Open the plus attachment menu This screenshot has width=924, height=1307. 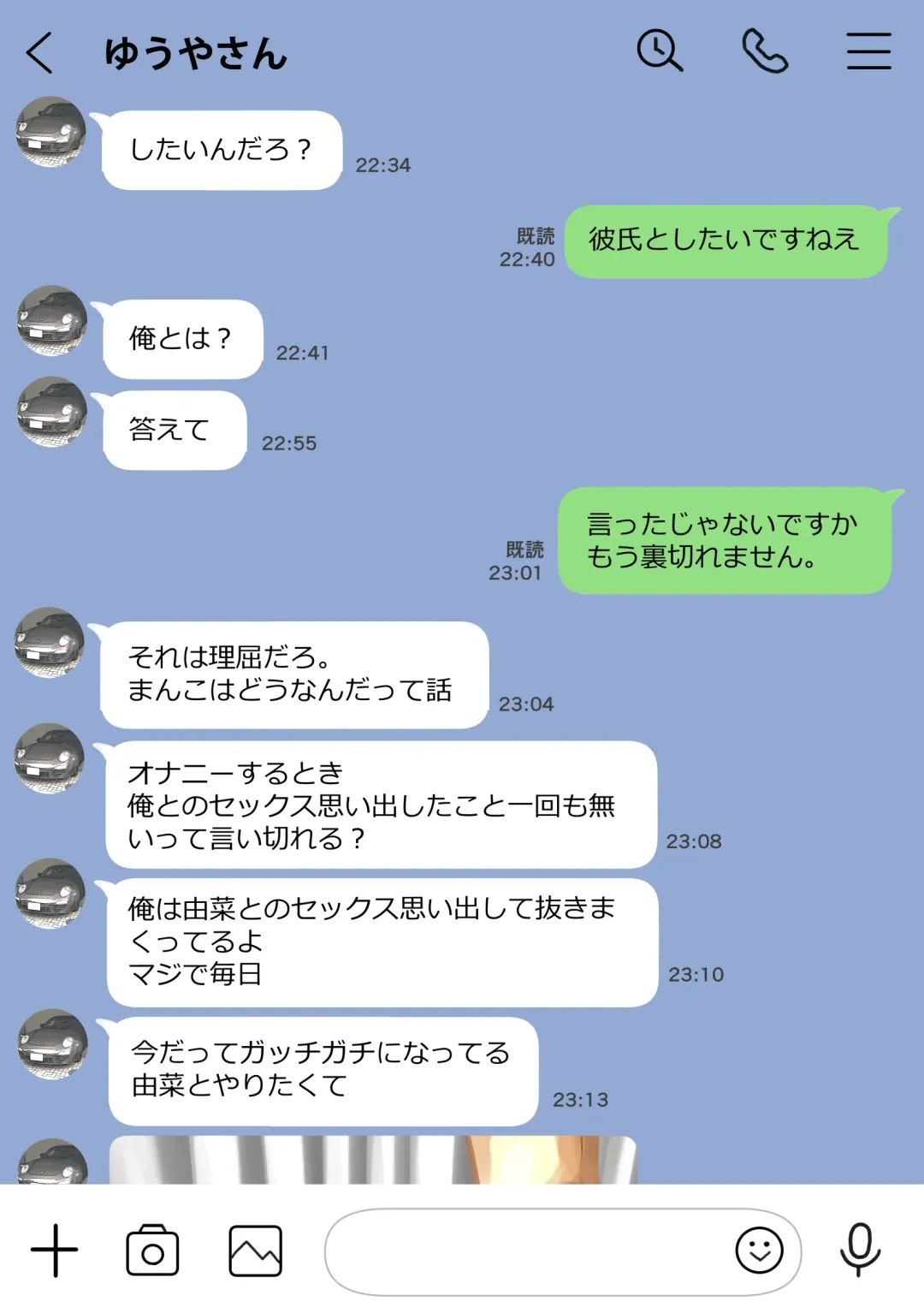coord(55,1251)
